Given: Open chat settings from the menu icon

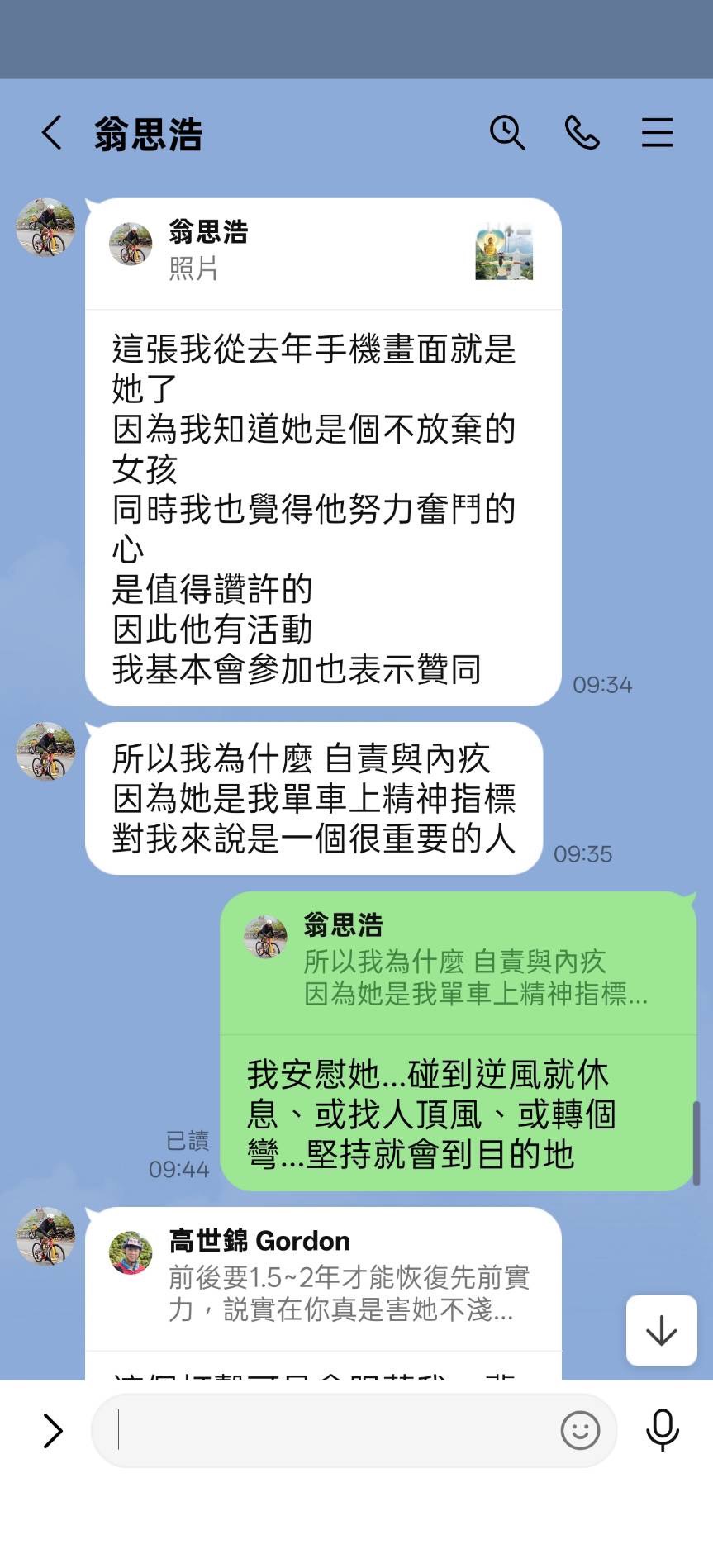Looking at the screenshot, I should (657, 132).
